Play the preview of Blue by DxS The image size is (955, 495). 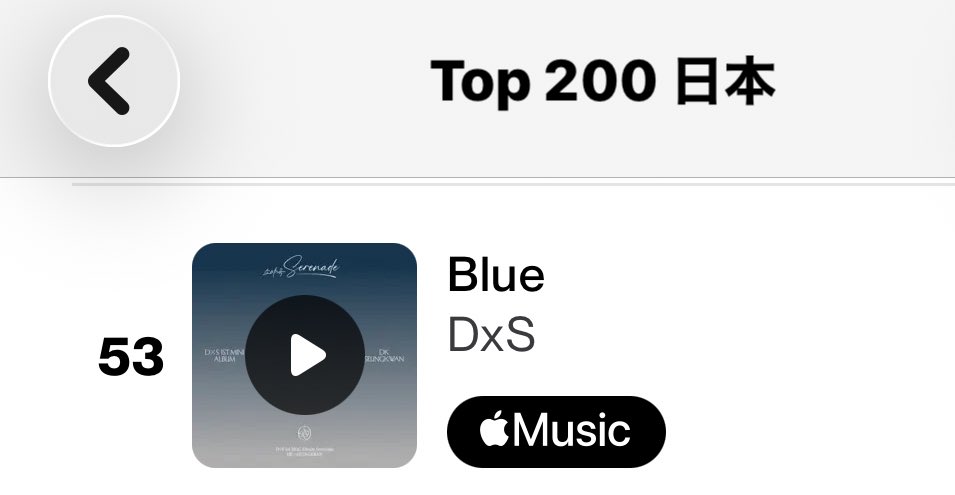tap(304, 355)
